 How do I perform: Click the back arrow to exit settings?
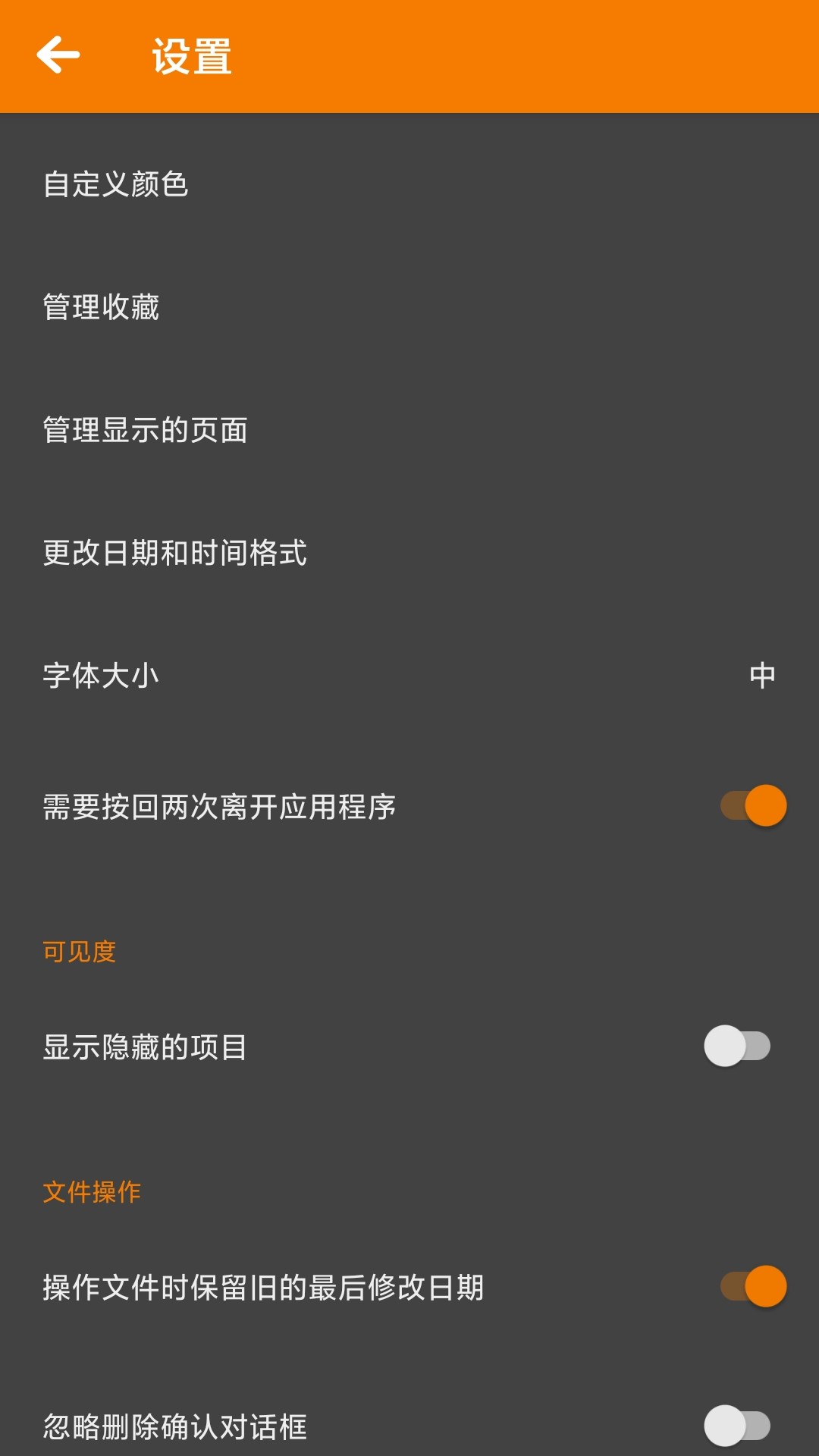coord(59,55)
